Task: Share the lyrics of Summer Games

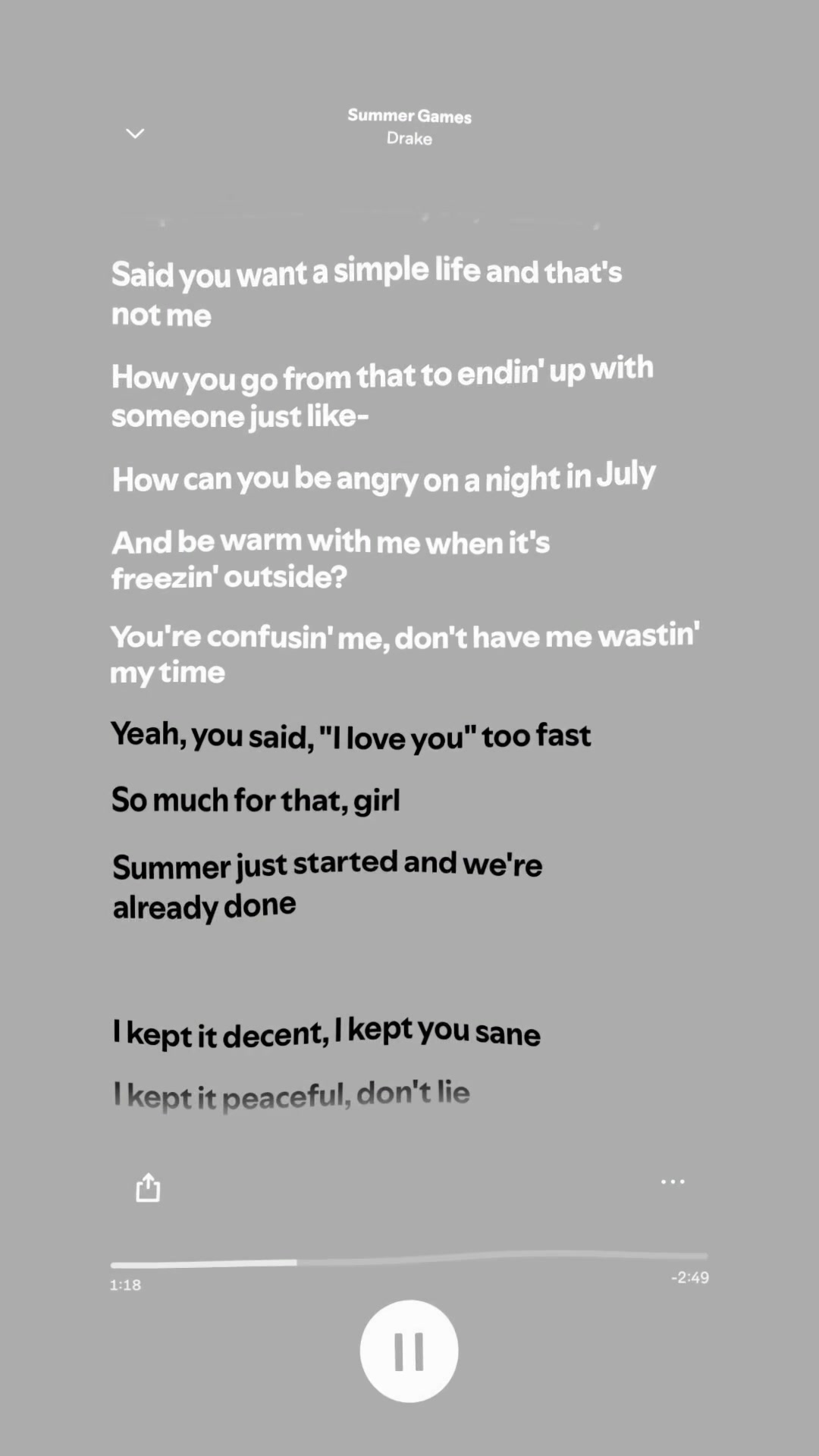Action: coord(148,1187)
